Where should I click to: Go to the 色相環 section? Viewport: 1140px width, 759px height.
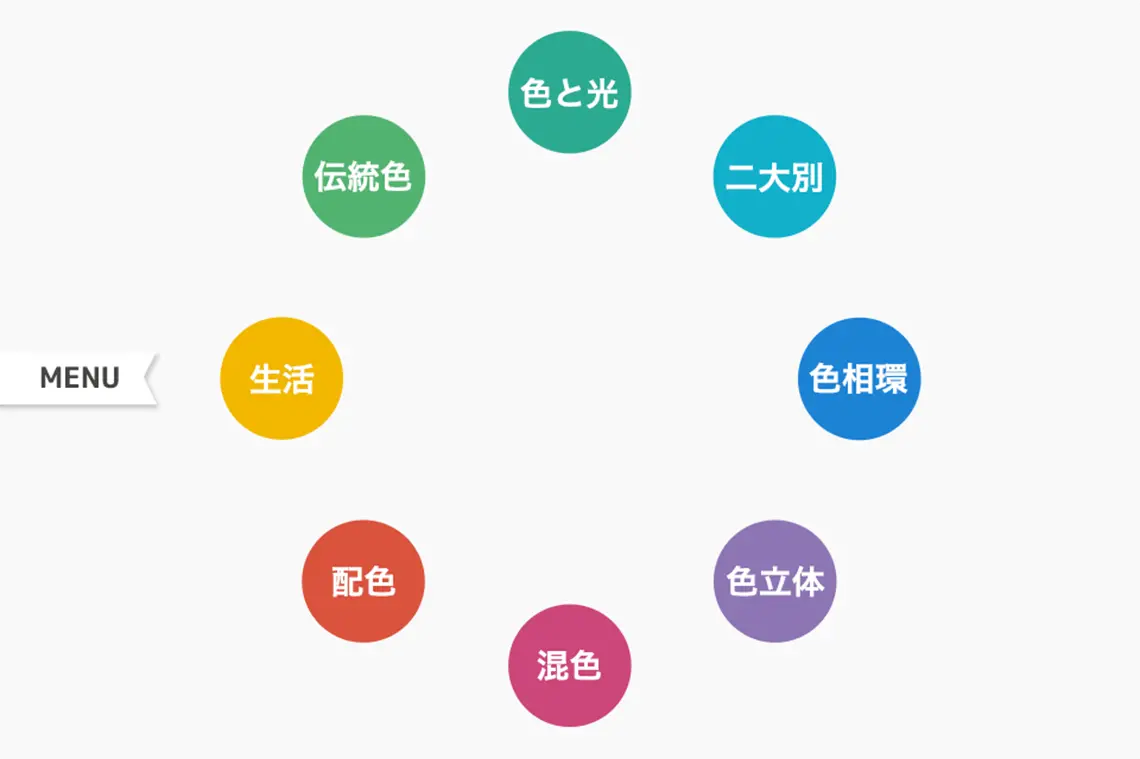tap(859, 379)
